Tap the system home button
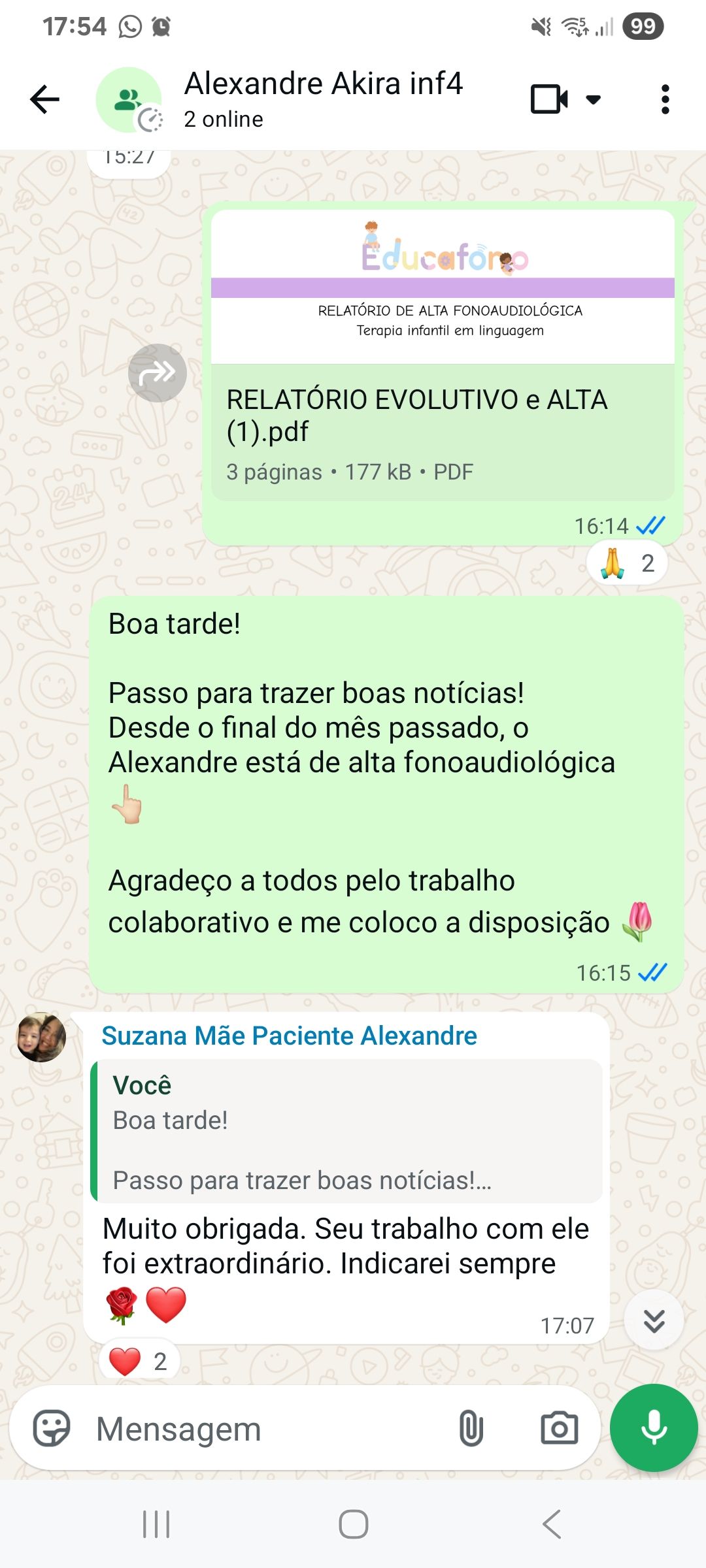The width and height of the screenshot is (706, 1568). tap(353, 1524)
